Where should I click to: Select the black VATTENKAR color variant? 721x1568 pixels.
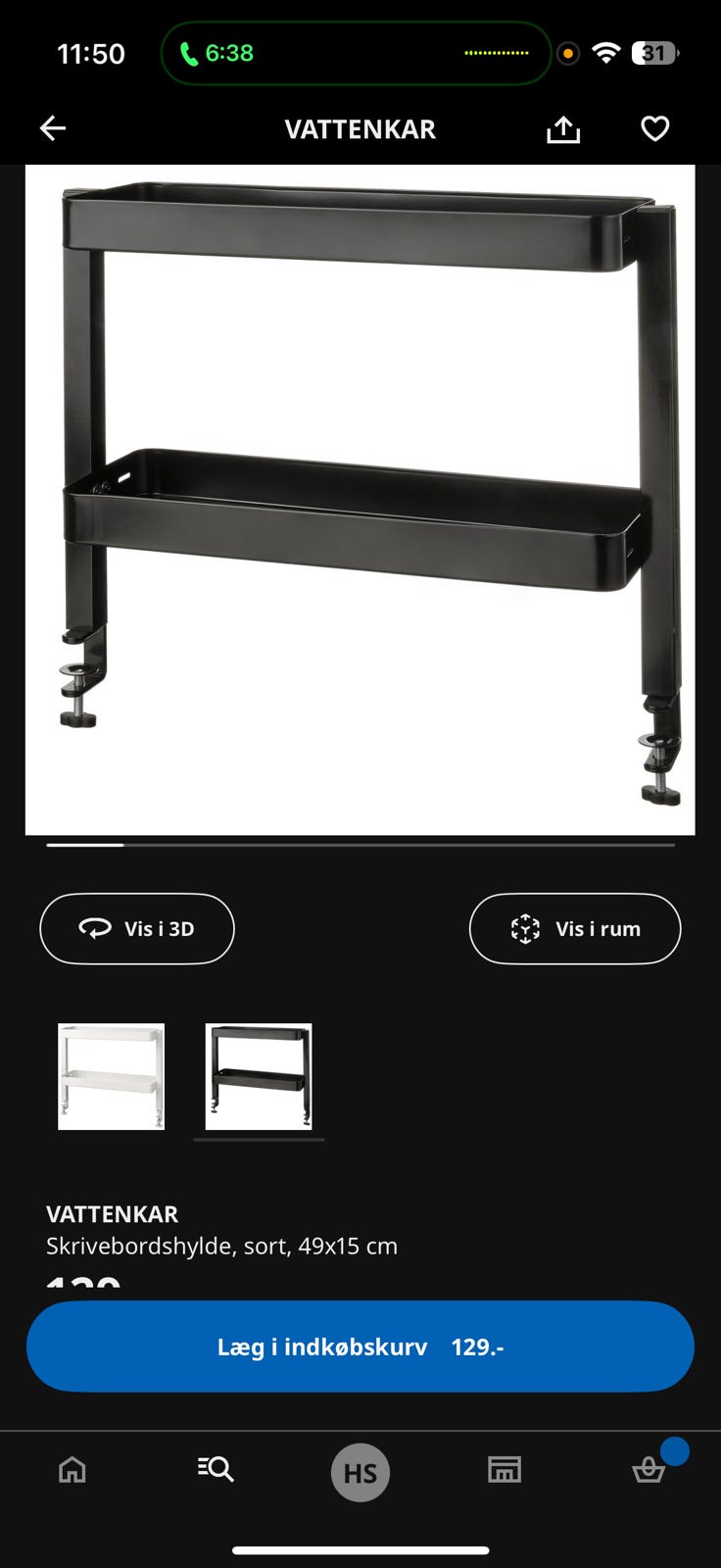[258, 1076]
